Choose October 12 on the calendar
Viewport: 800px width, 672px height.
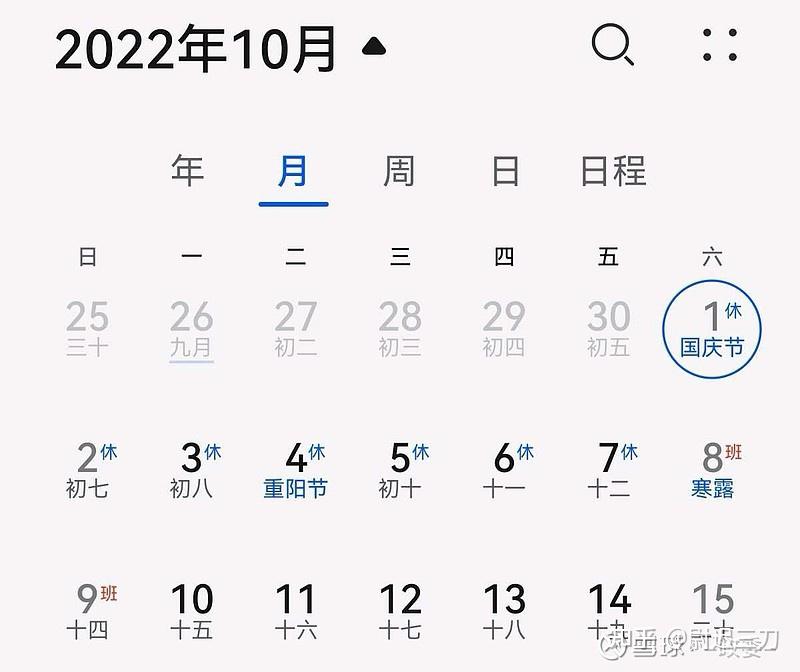tap(400, 610)
